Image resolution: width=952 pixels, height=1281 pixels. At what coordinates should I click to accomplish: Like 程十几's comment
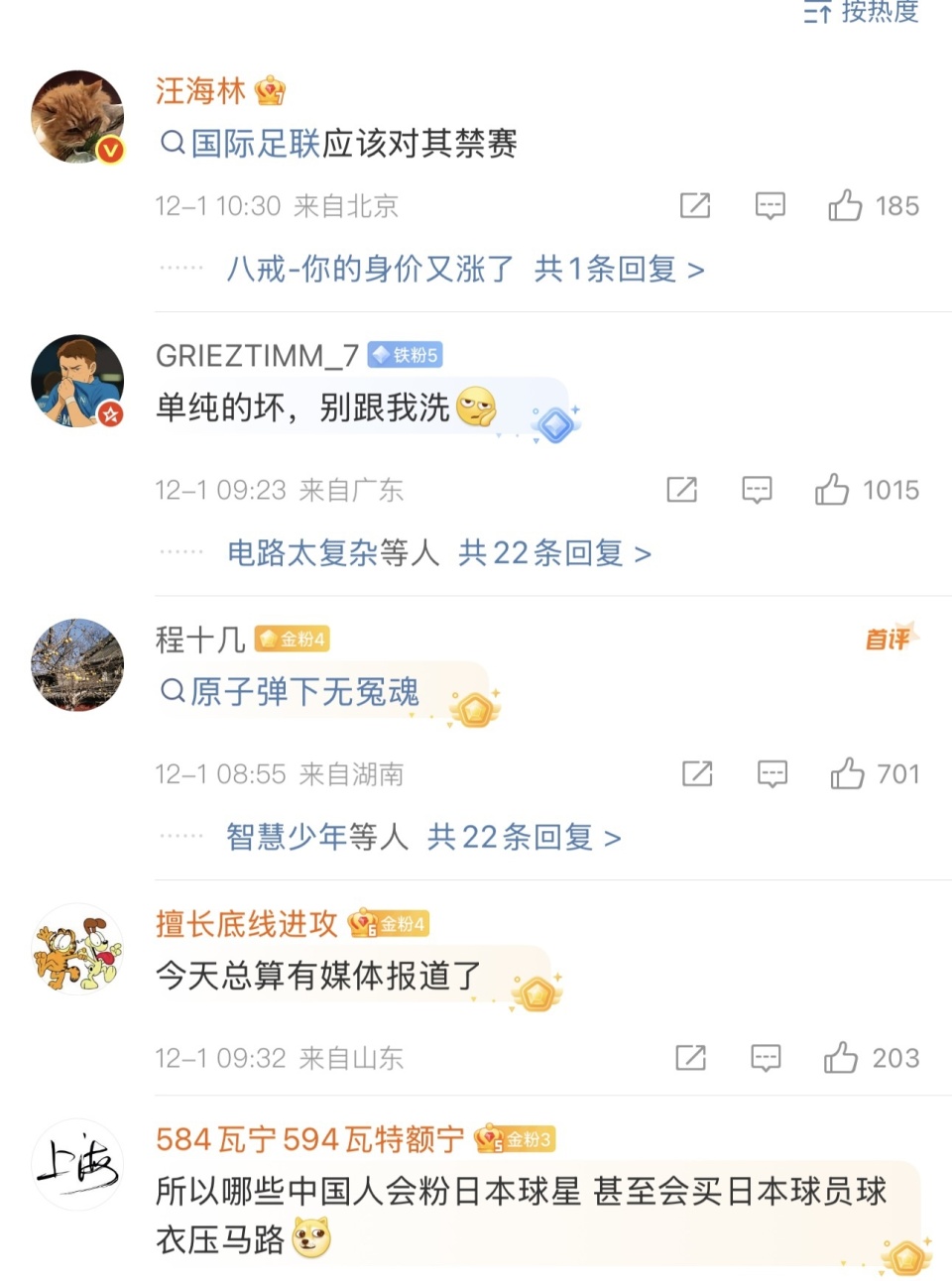[x=847, y=773]
